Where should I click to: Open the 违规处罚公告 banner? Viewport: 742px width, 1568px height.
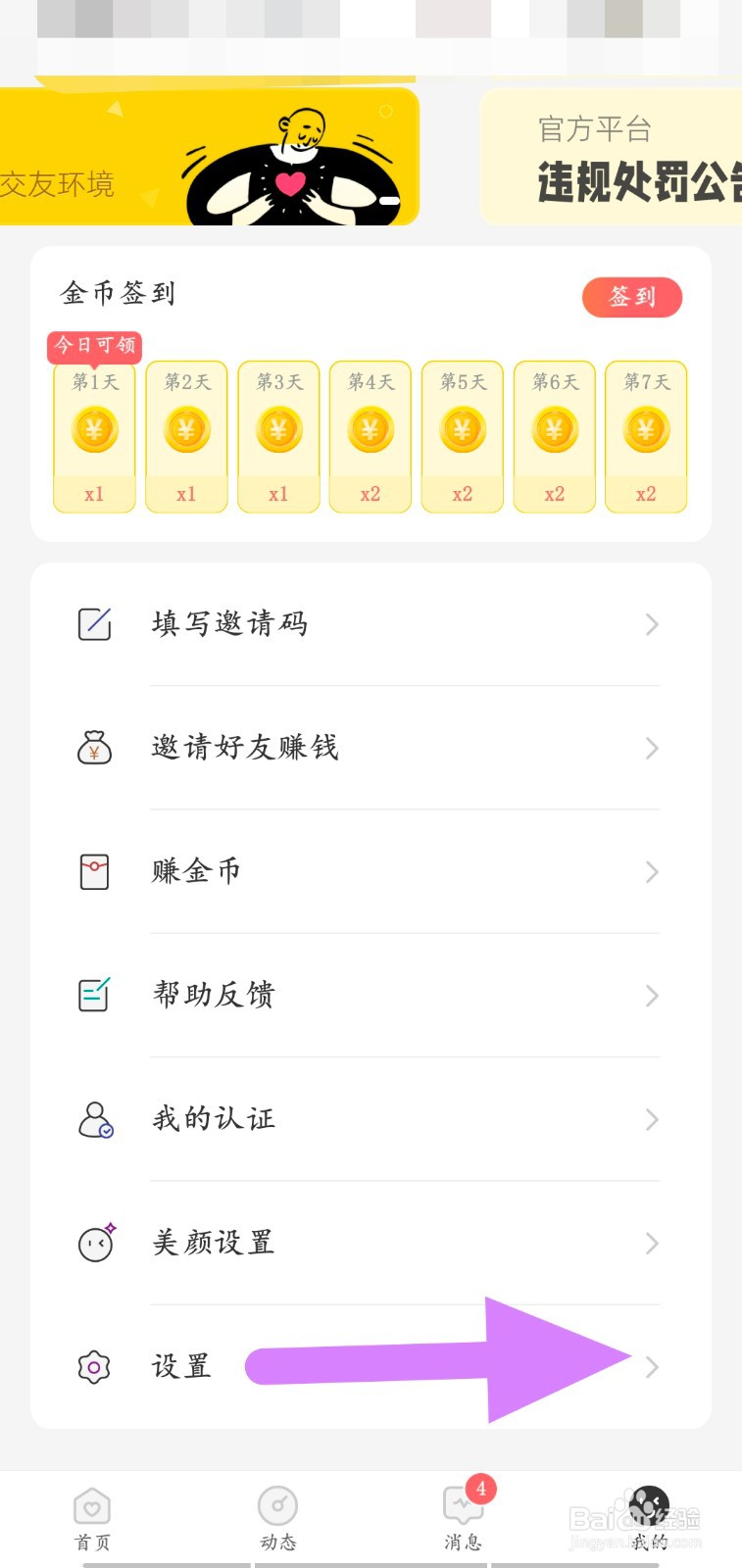click(x=612, y=157)
